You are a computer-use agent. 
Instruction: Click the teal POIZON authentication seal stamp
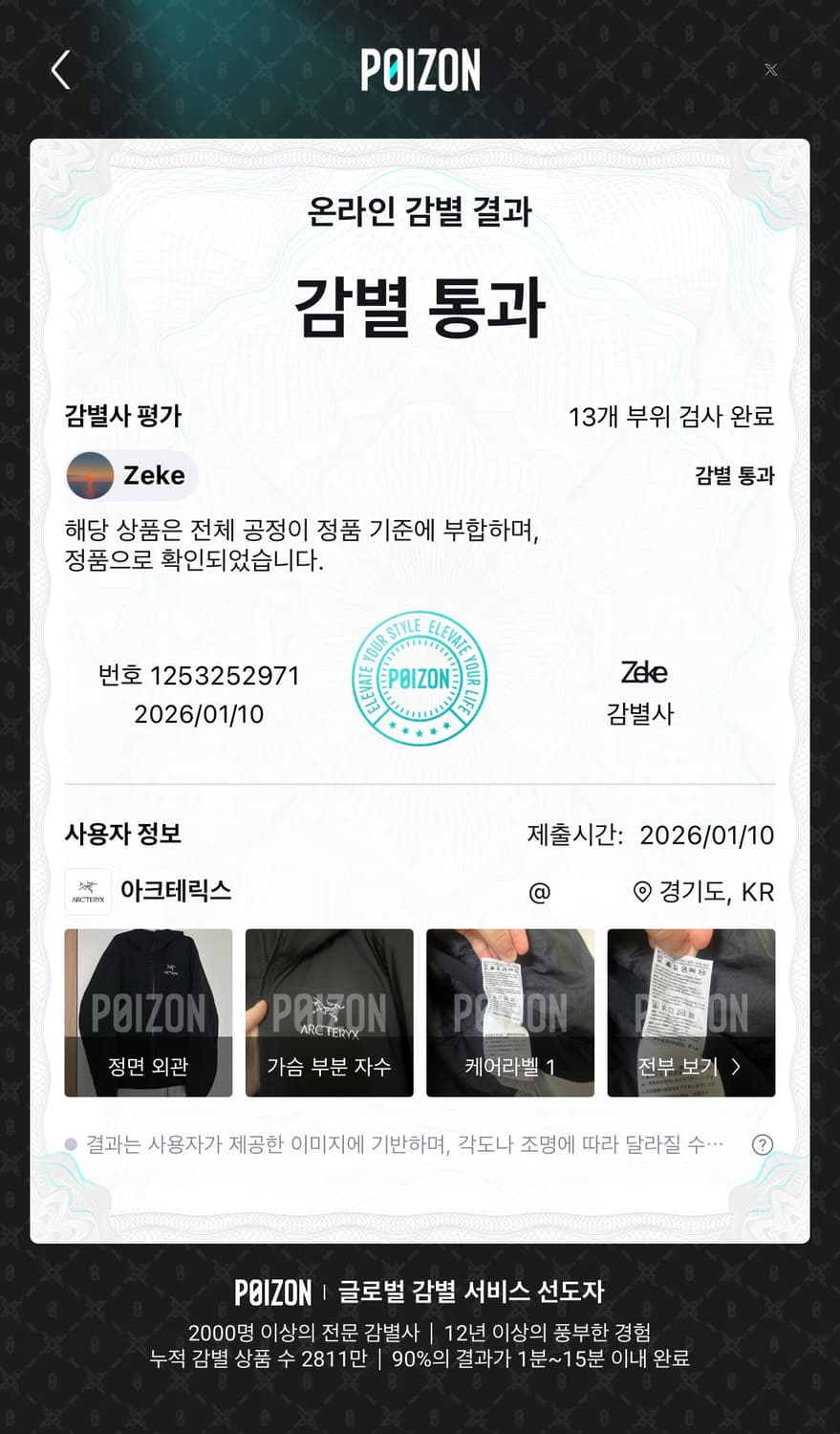420,679
